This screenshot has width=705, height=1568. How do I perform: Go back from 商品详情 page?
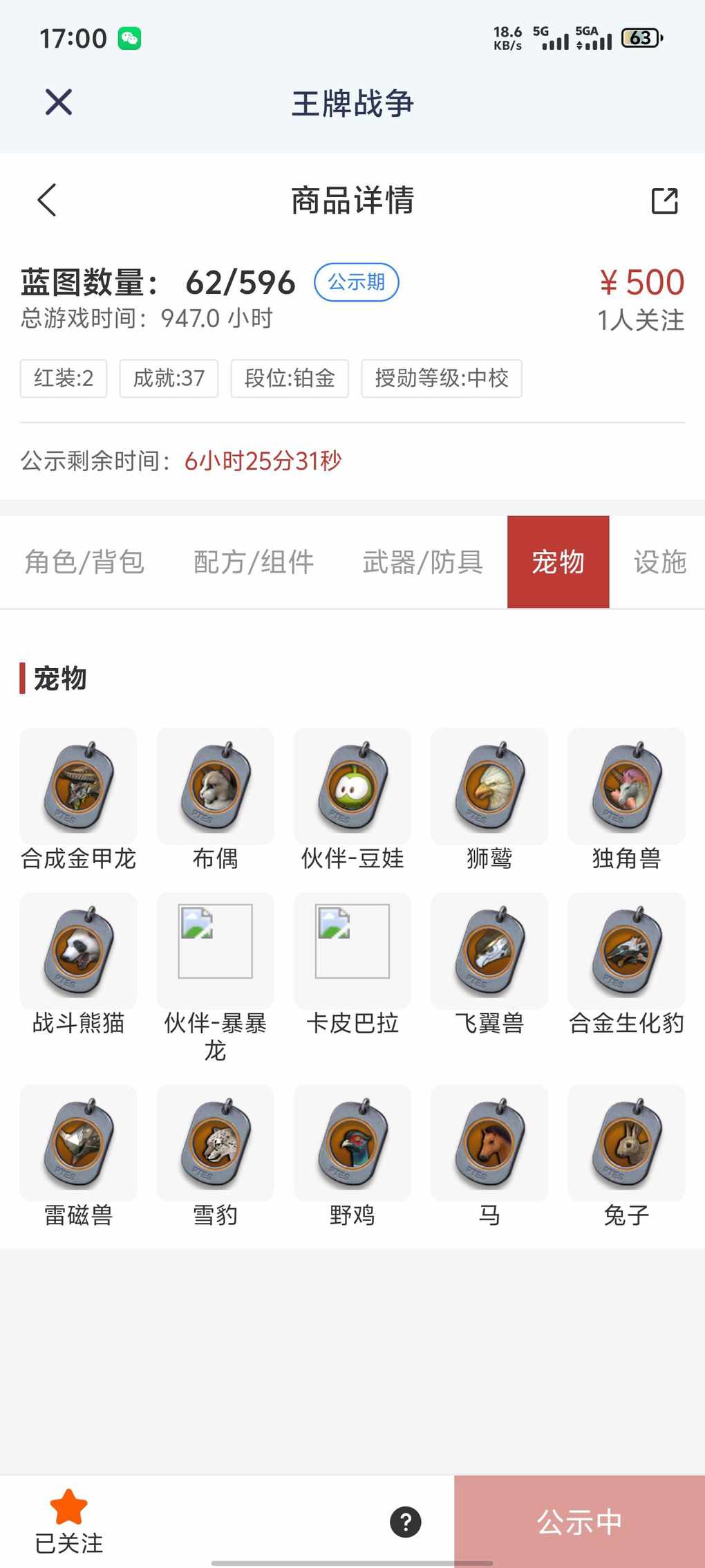point(47,201)
